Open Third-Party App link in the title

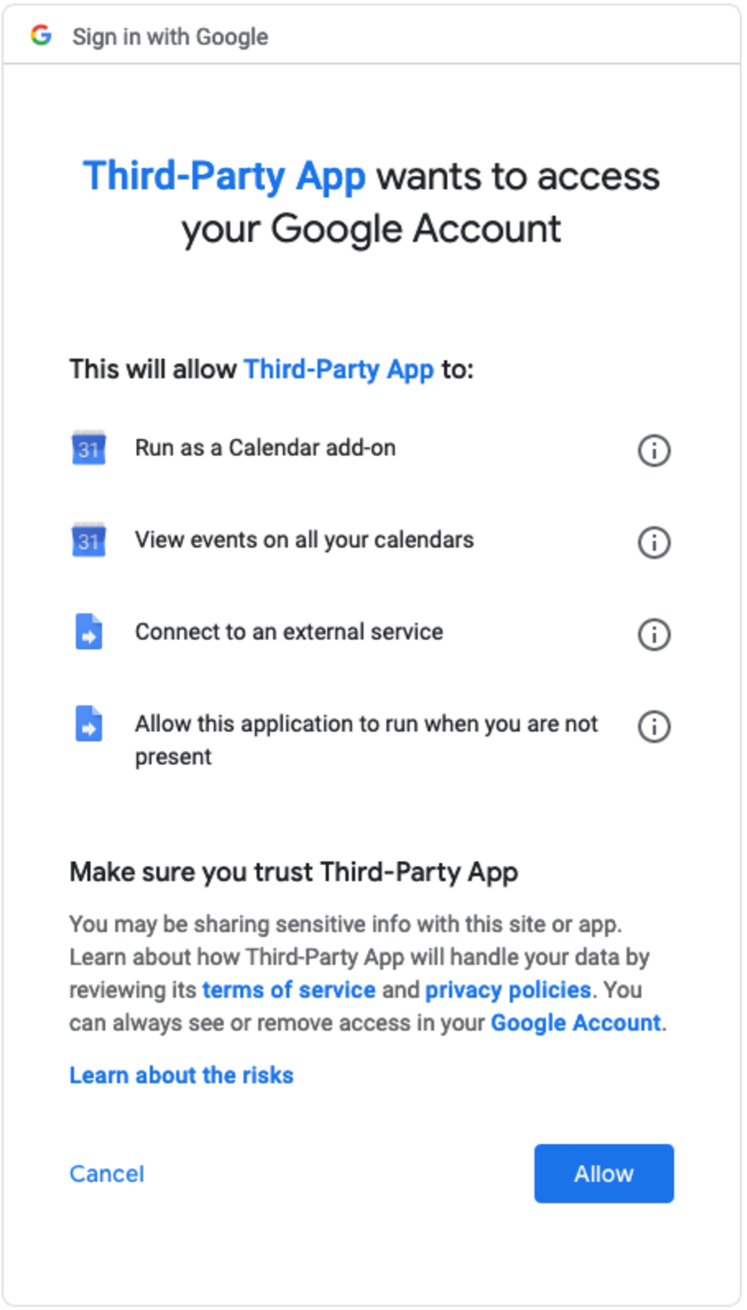click(224, 176)
